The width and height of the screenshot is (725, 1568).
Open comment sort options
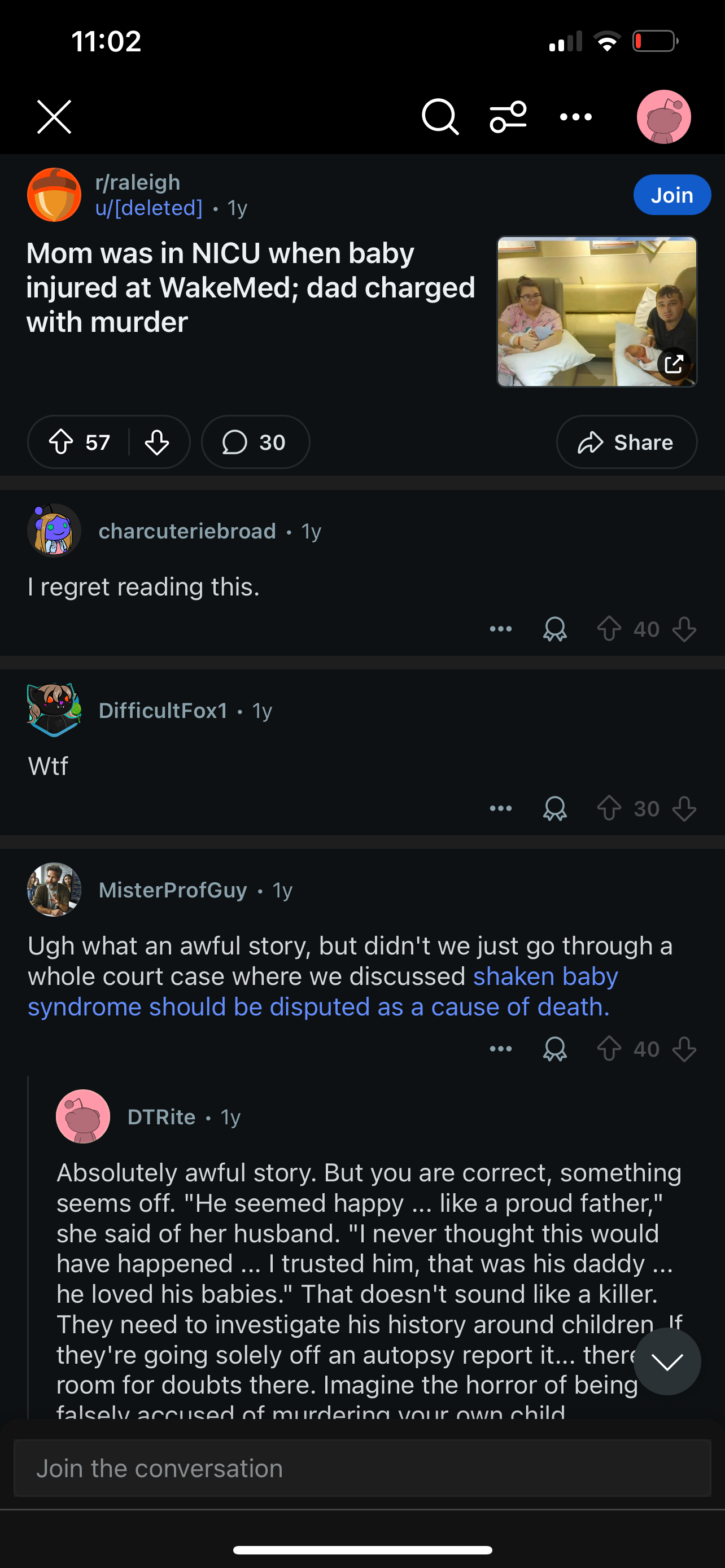pyautogui.click(x=508, y=116)
